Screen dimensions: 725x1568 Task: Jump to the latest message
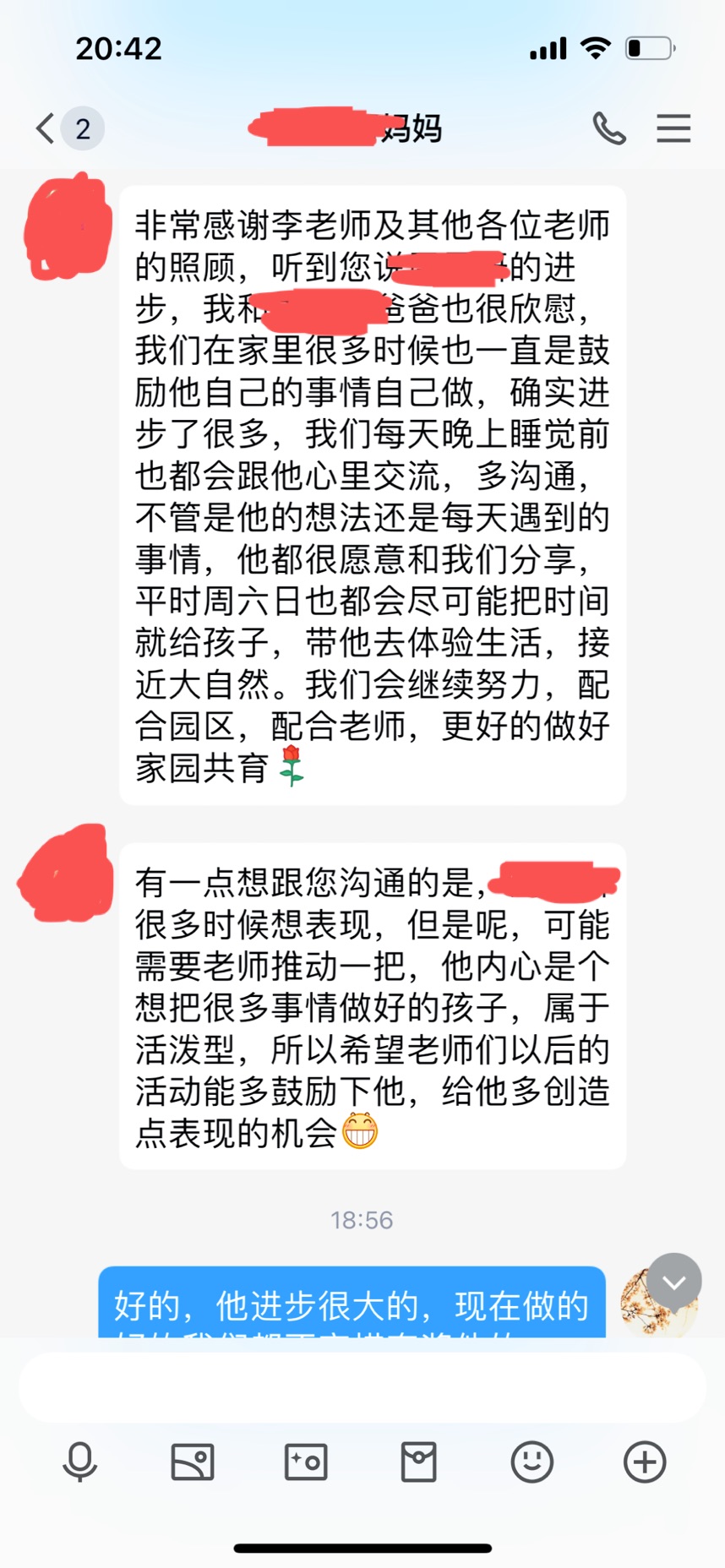coord(673,1281)
